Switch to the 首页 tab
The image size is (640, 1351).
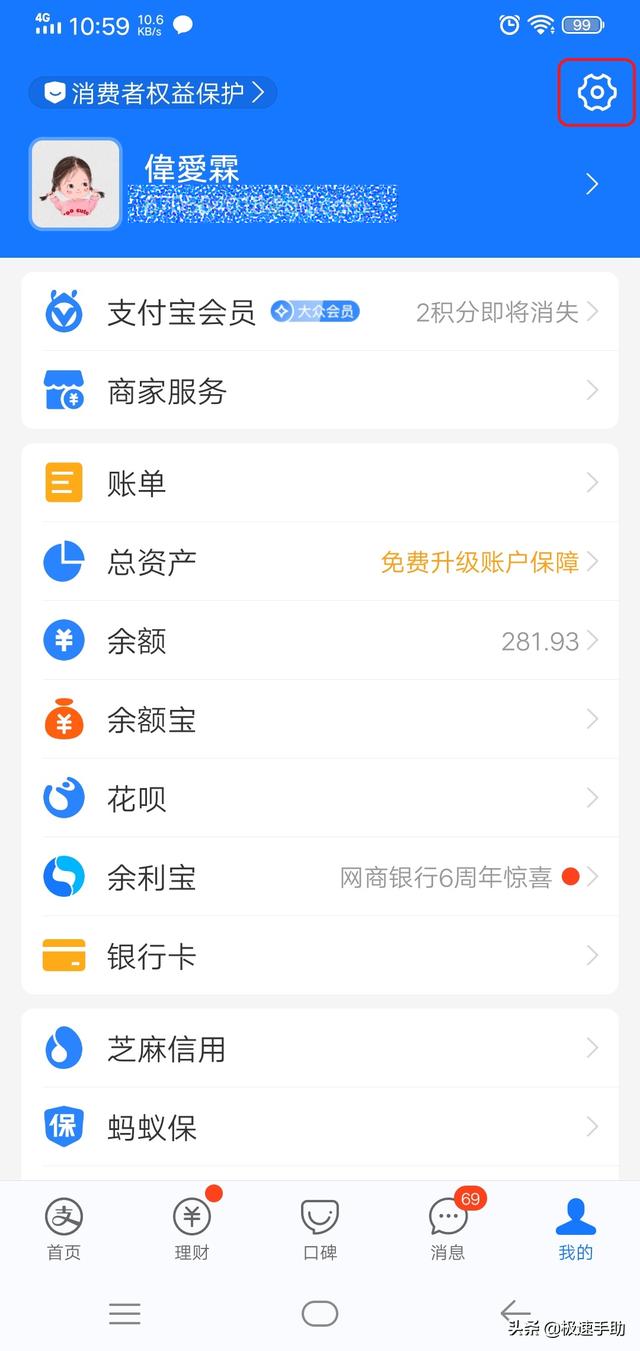64,1230
